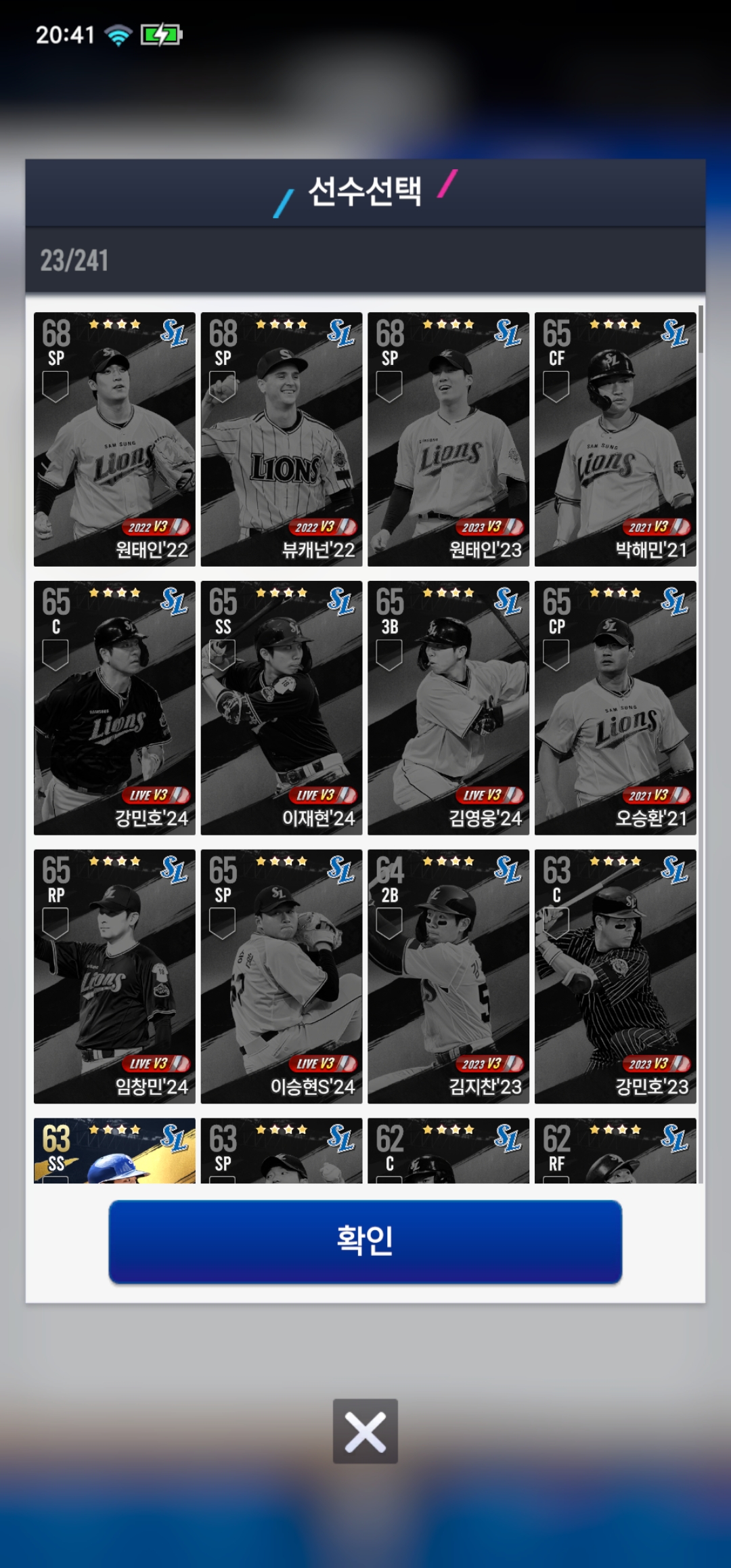Select the 원태인'22 player card
The height and width of the screenshot is (1568, 731).
click(114, 439)
